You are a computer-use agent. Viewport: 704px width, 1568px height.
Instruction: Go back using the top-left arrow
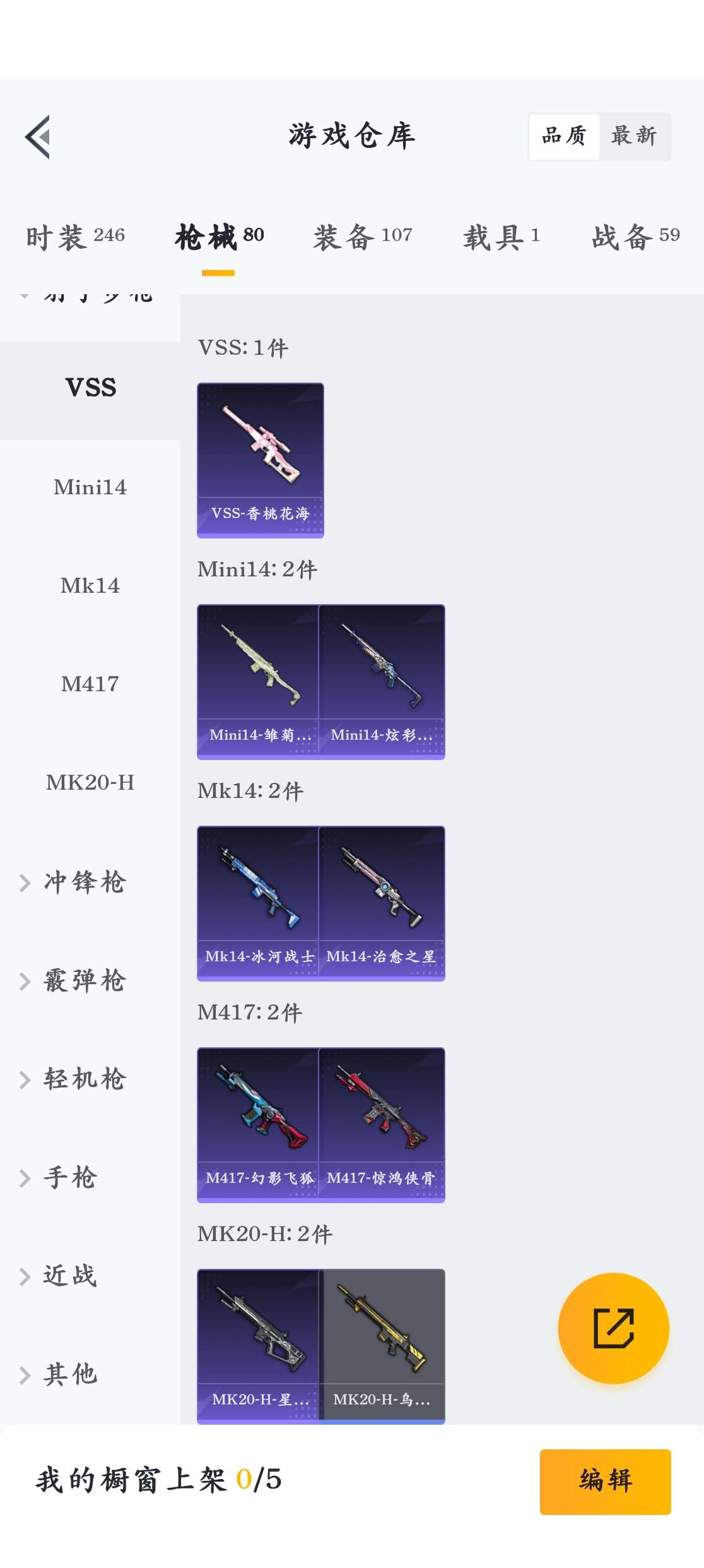pos(38,137)
